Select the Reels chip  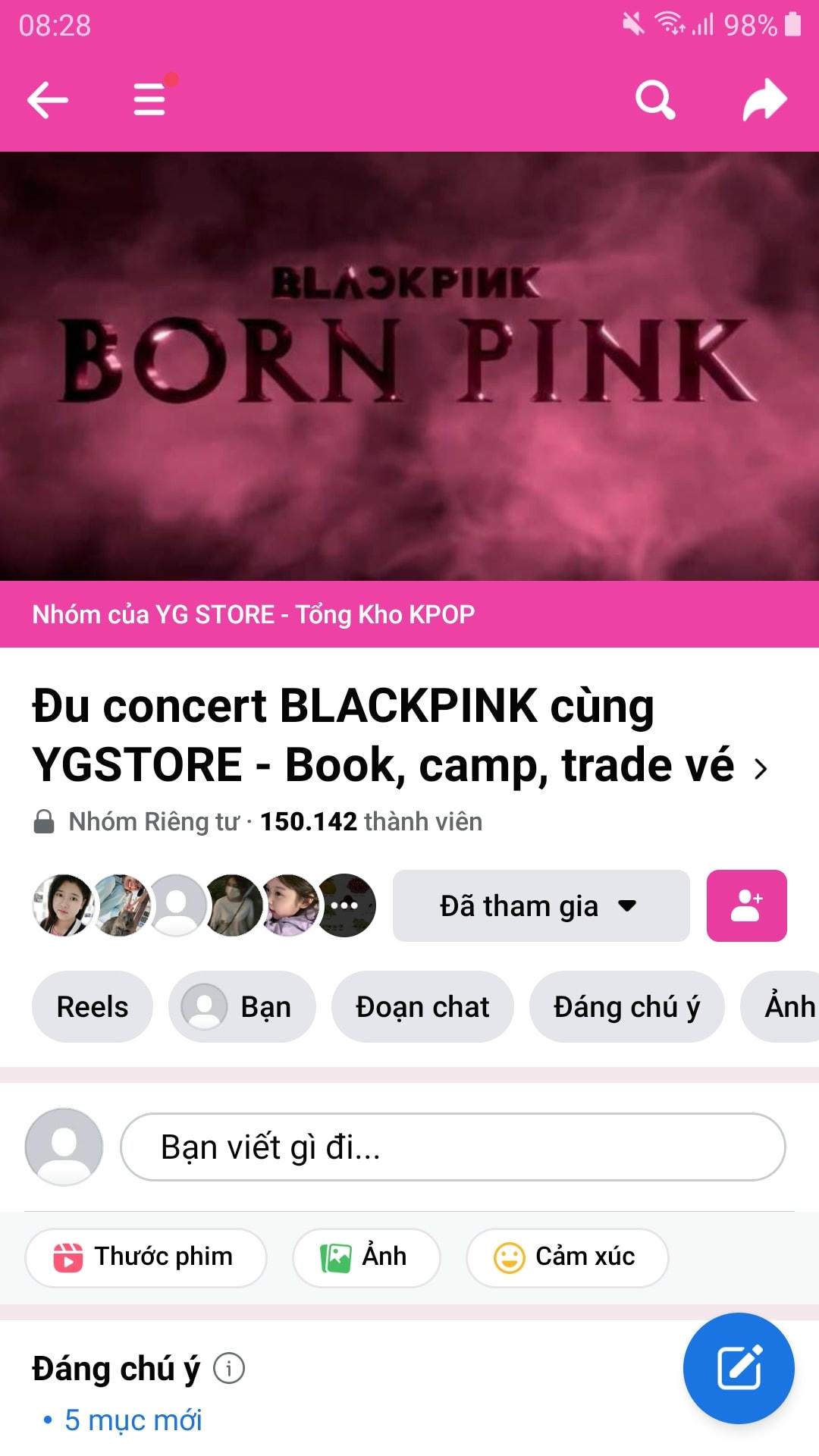pos(93,1007)
